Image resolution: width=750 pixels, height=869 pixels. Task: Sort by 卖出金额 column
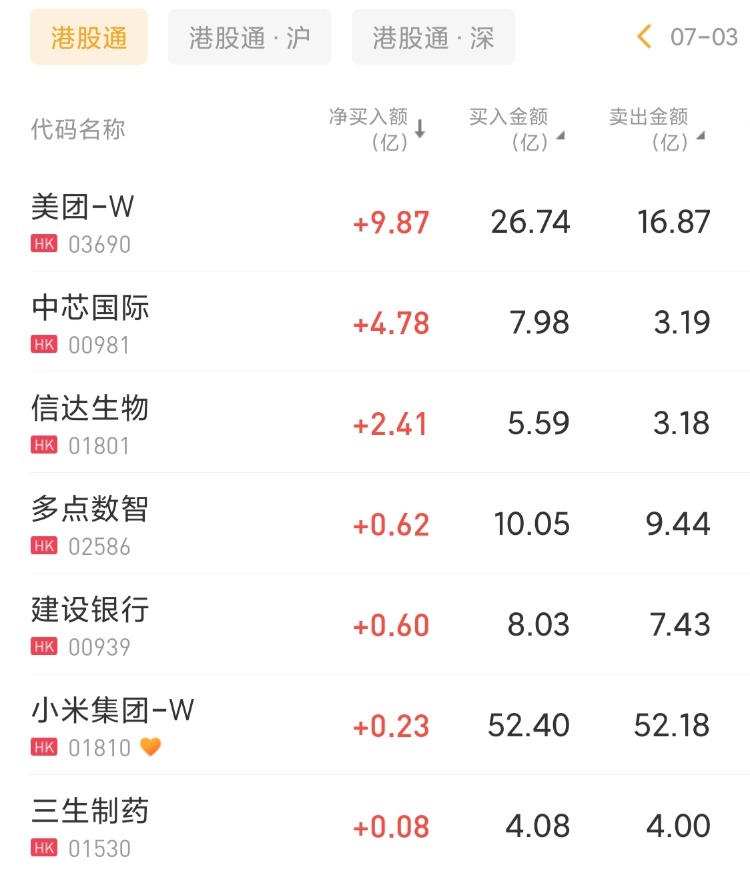click(656, 130)
